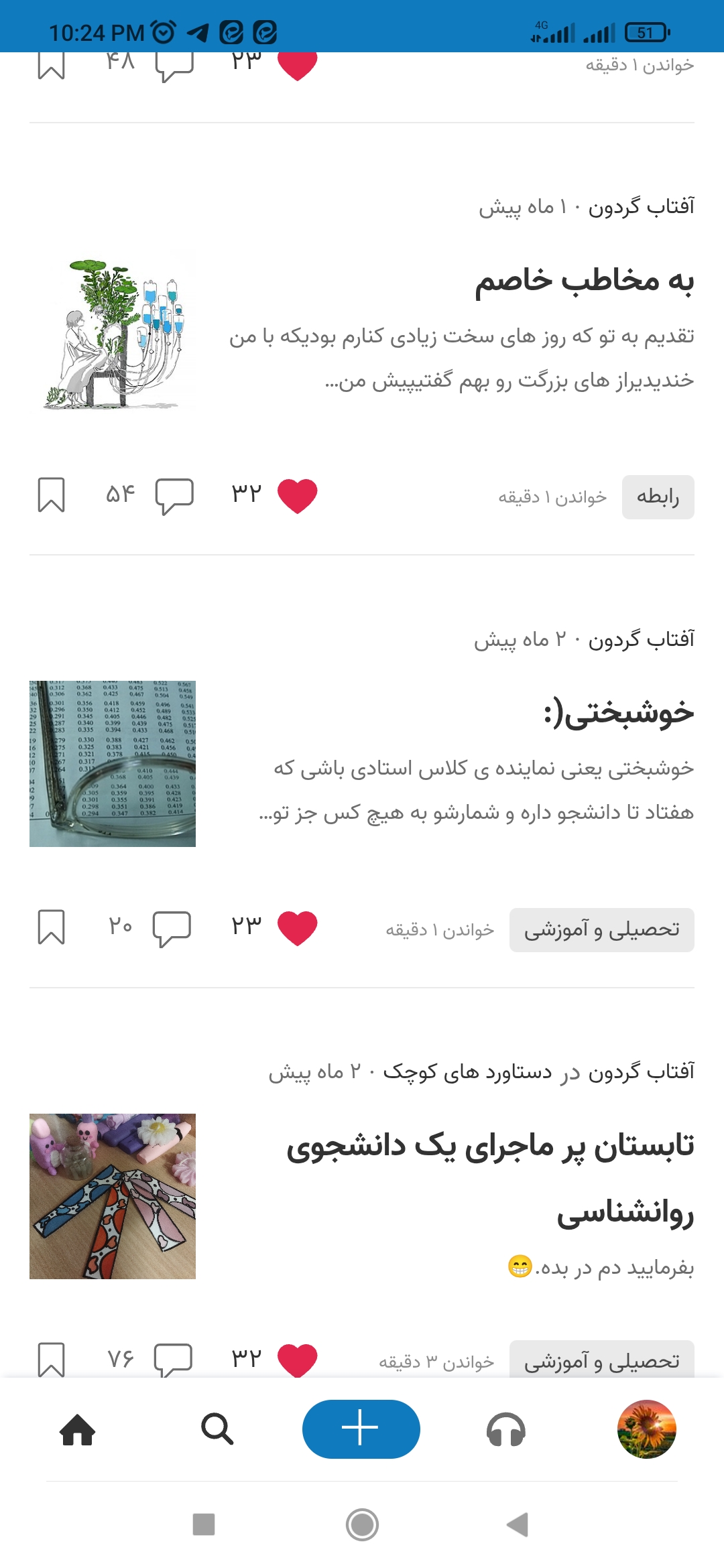Open the Home tab in bottom navigation
724x1568 pixels.
point(78,1429)
